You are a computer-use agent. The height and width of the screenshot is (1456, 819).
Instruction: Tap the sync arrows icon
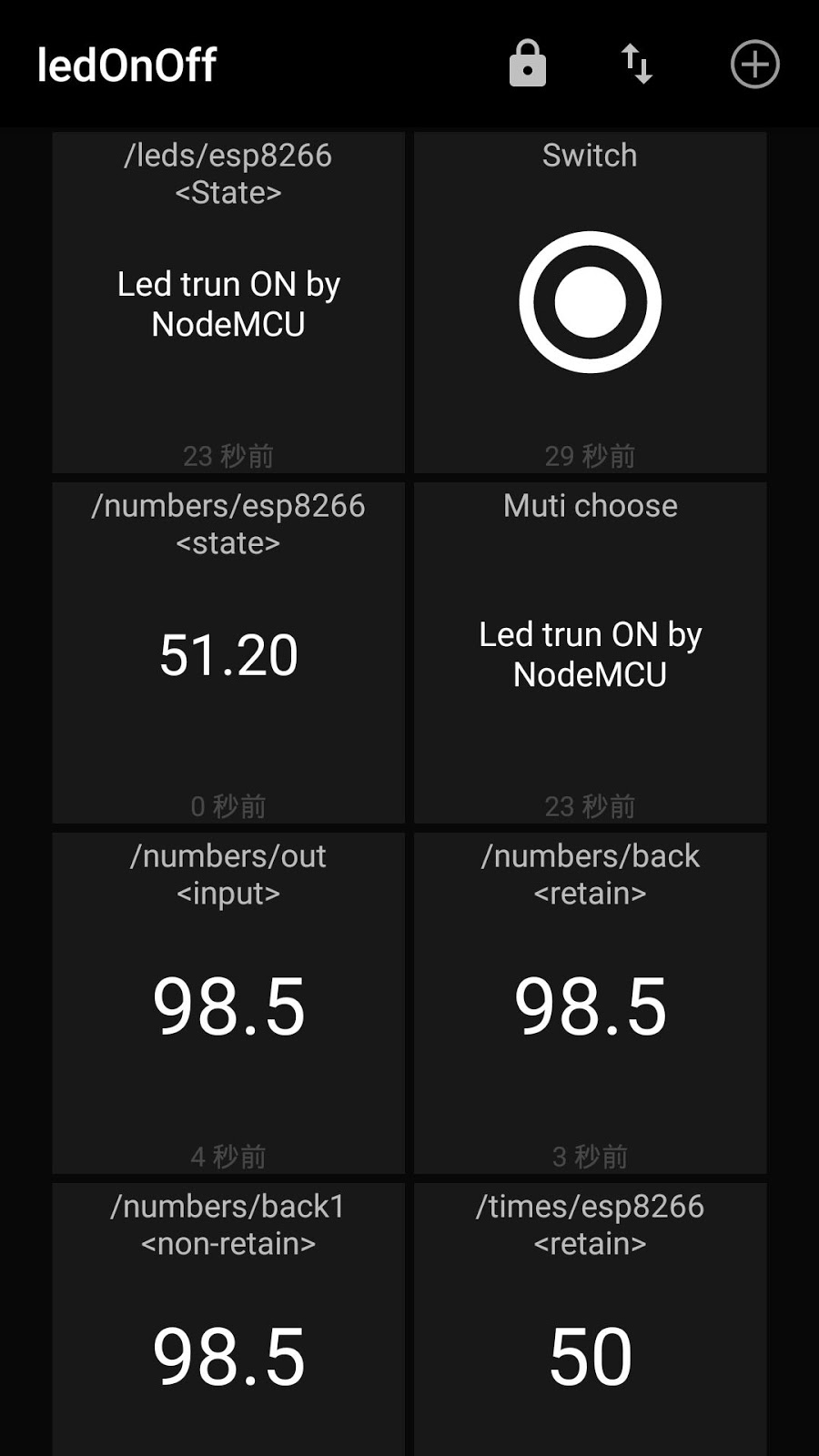coord(637,65)
